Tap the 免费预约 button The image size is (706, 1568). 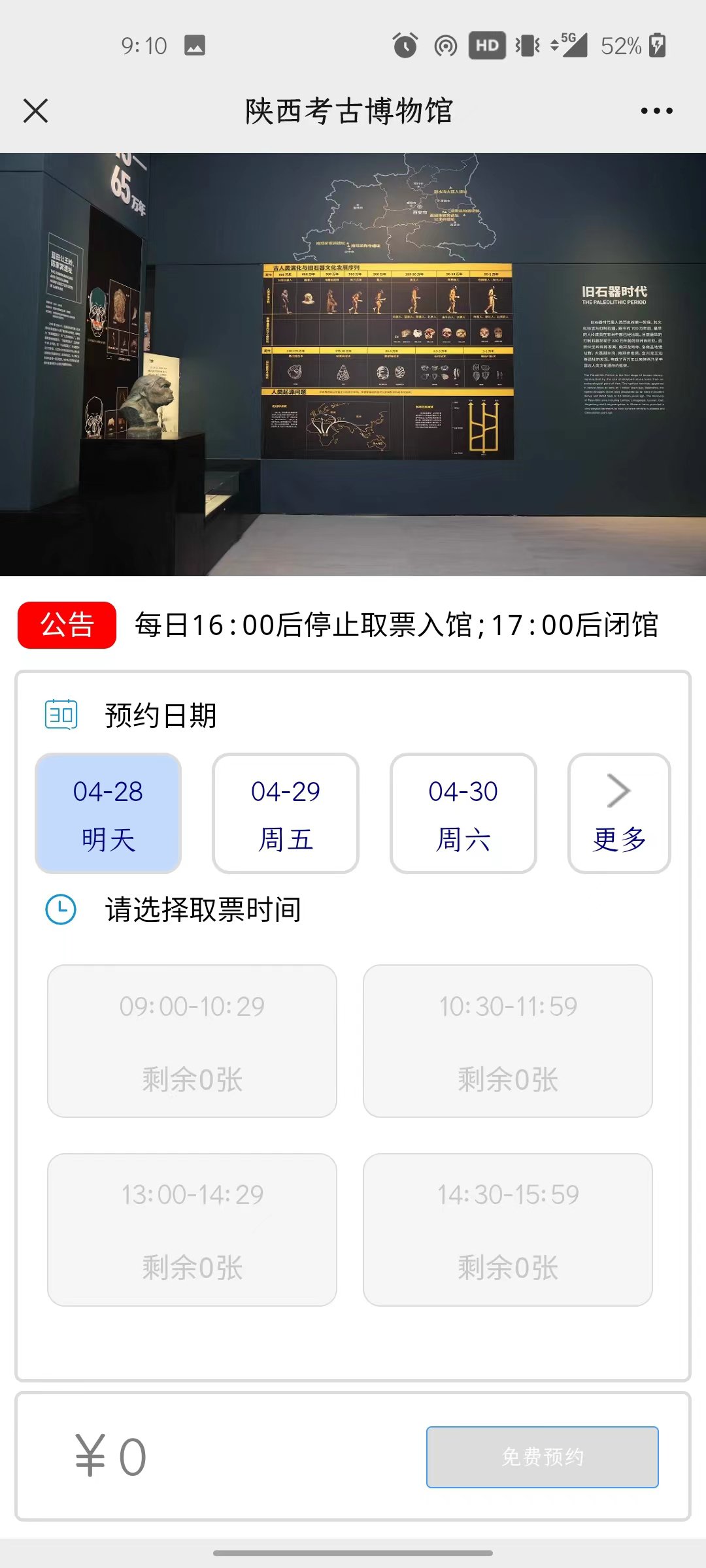coord(542,1457)
